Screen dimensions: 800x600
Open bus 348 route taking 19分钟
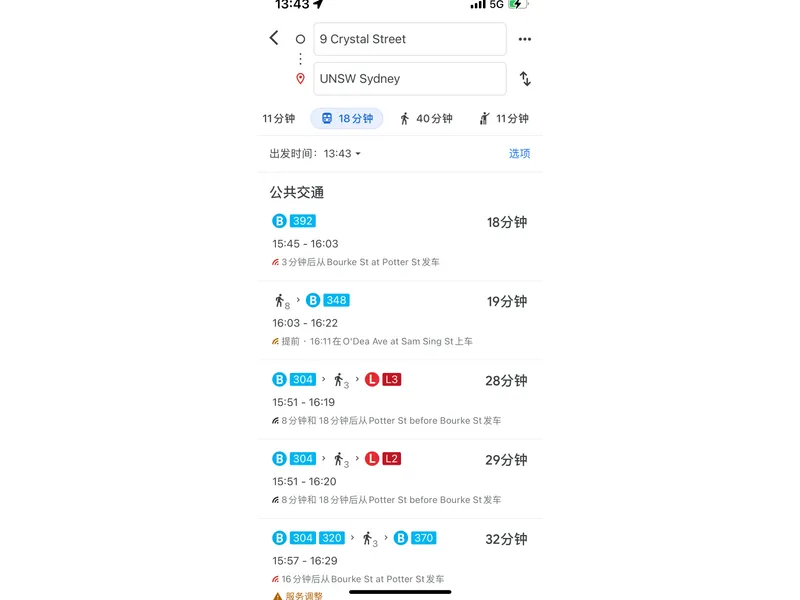pos(400,320)
